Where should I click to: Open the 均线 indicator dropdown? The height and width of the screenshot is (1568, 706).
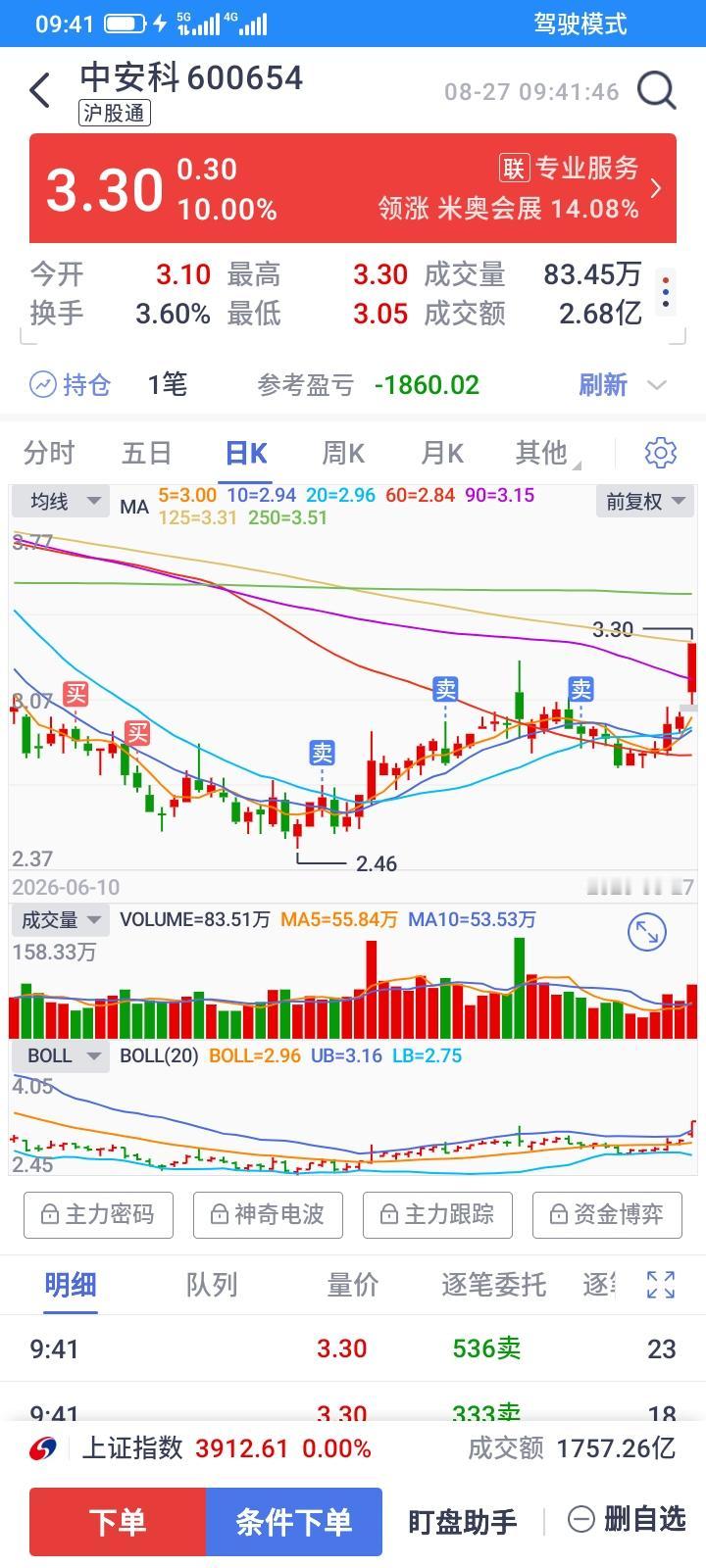(x=59, y=502)
